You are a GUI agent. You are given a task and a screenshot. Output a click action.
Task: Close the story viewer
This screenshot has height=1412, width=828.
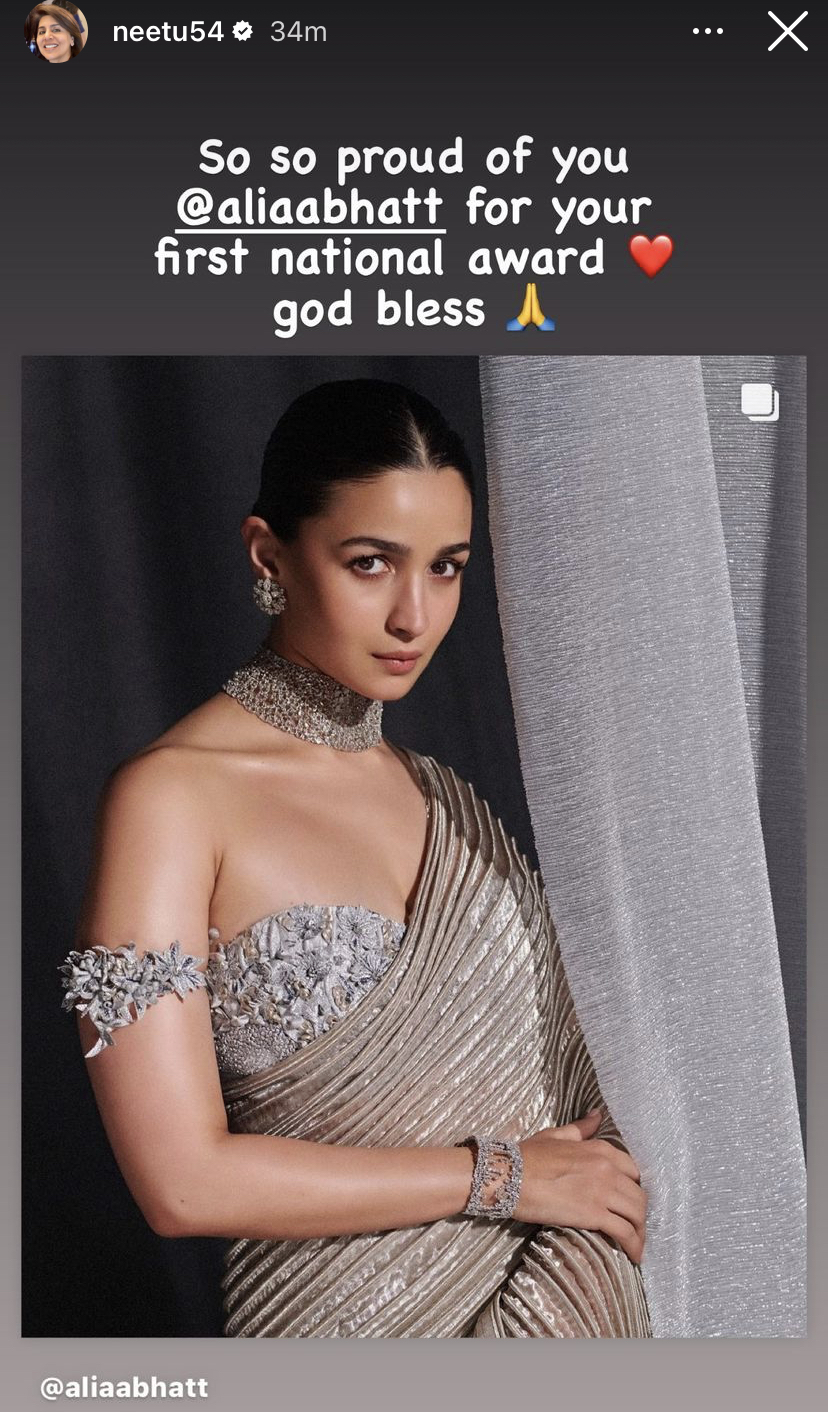[787, 32]
